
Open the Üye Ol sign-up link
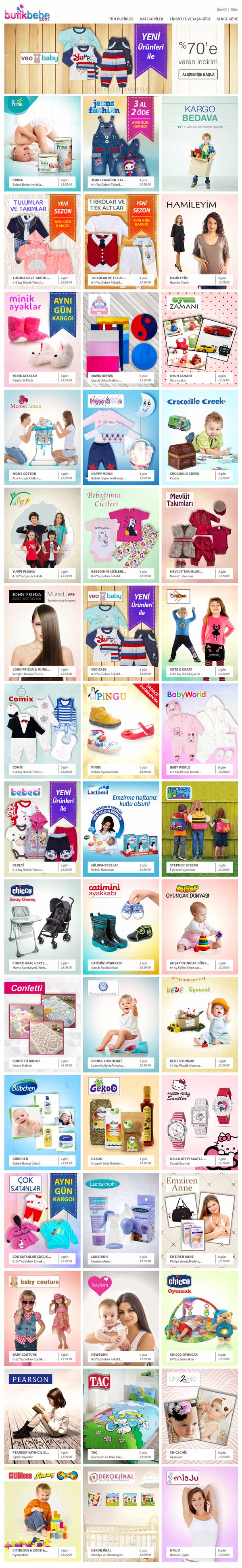(221, 10)
